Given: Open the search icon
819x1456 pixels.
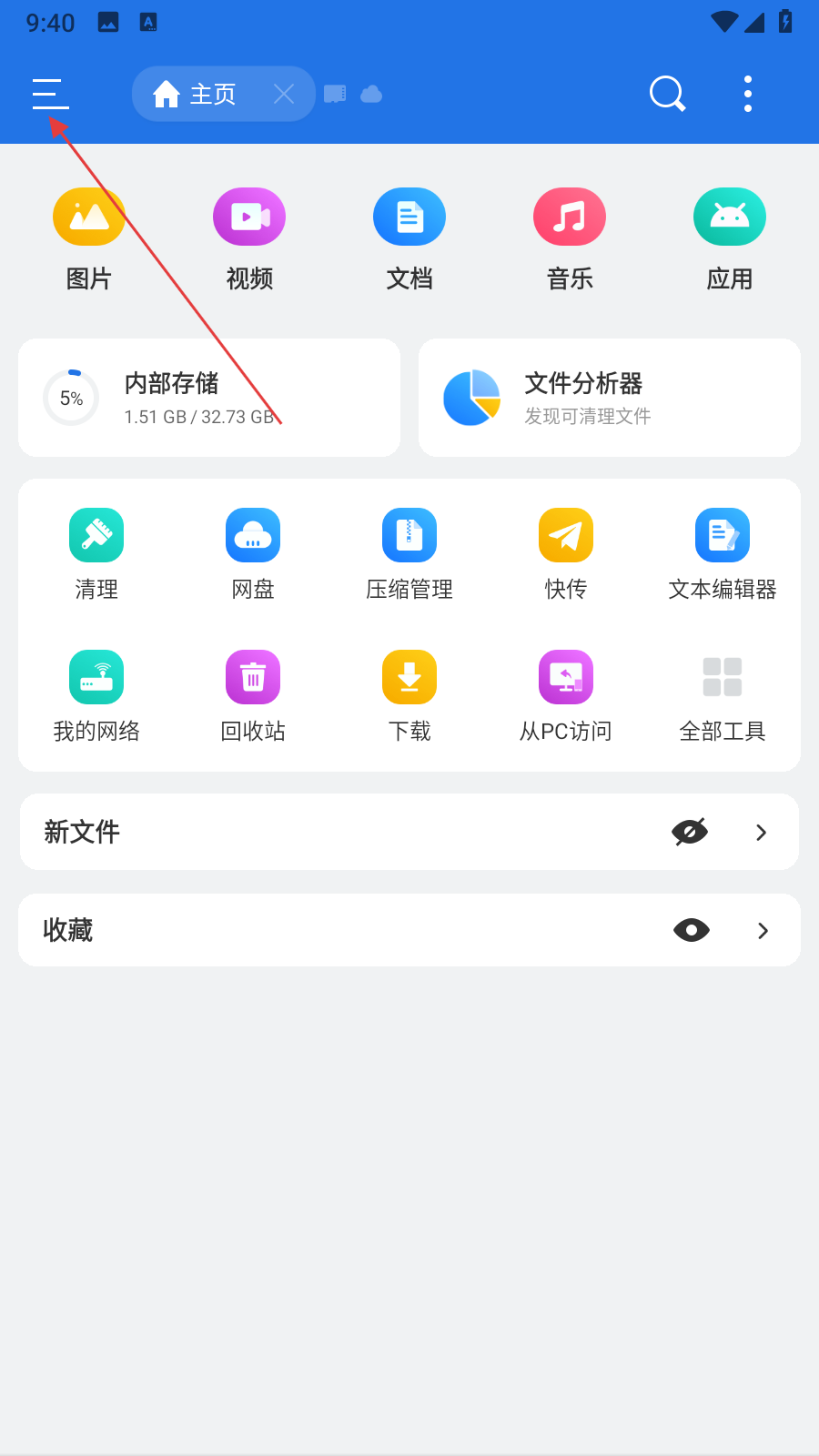Looking at the screenshot, I should [667, 94].
